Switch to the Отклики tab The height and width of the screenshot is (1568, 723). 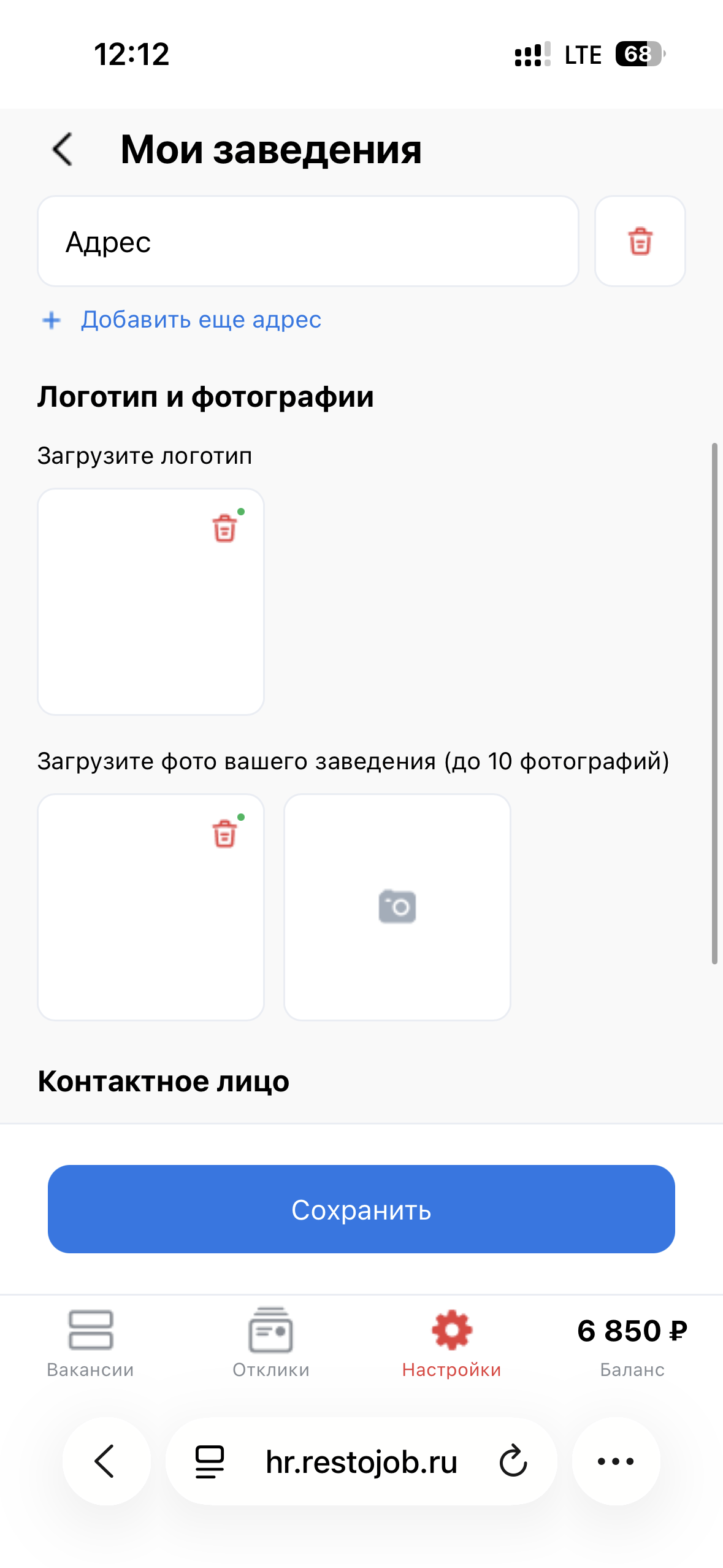[270, 1343]
